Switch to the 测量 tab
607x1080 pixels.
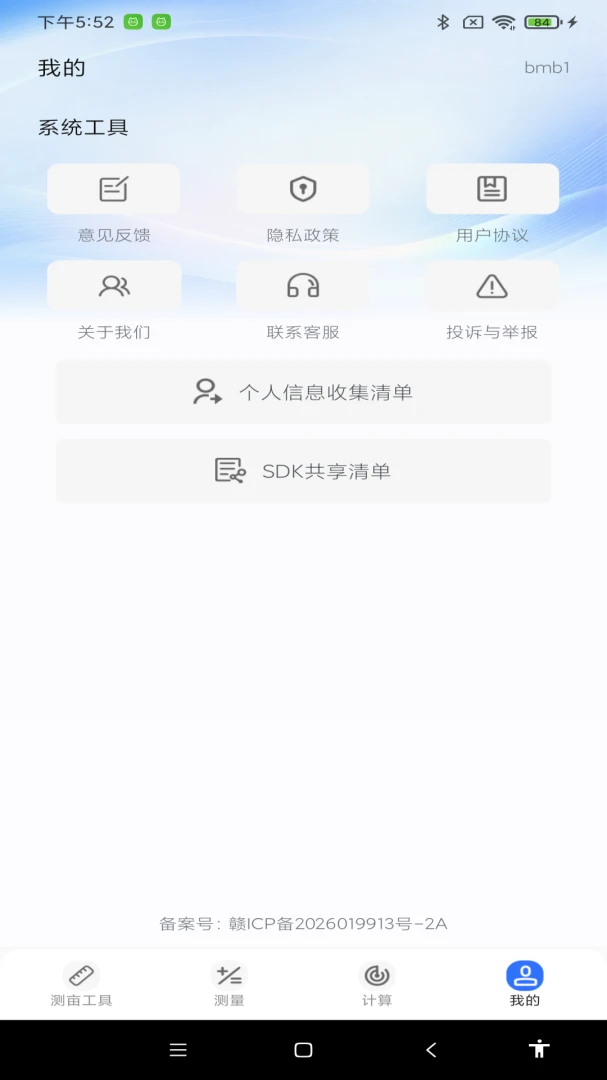[x=229, y=984]
